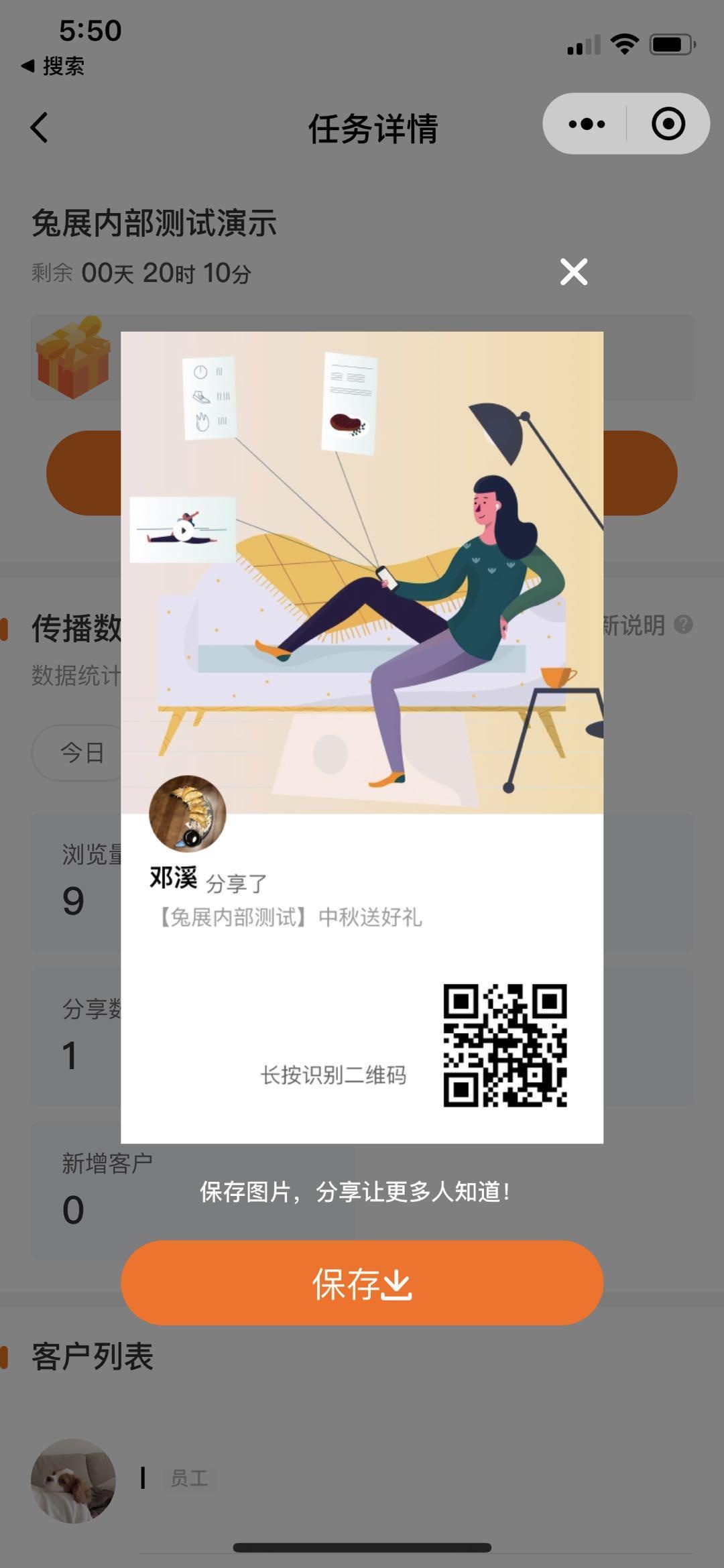The width and height of the screenshot is (724, 1568).
Task: Close the share poster popup
Action: pos(574,272)
